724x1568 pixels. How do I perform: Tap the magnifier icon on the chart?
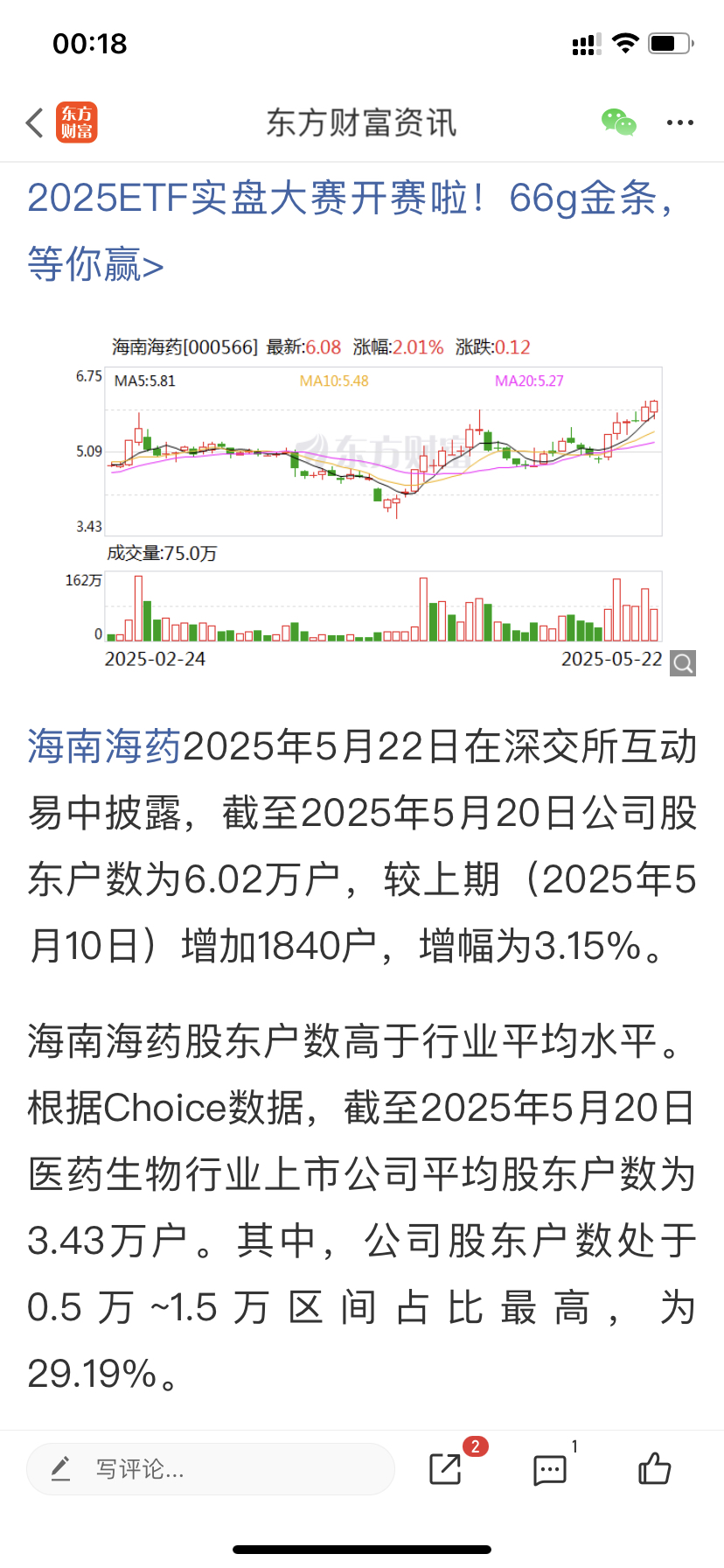click(x=683, y=663)
